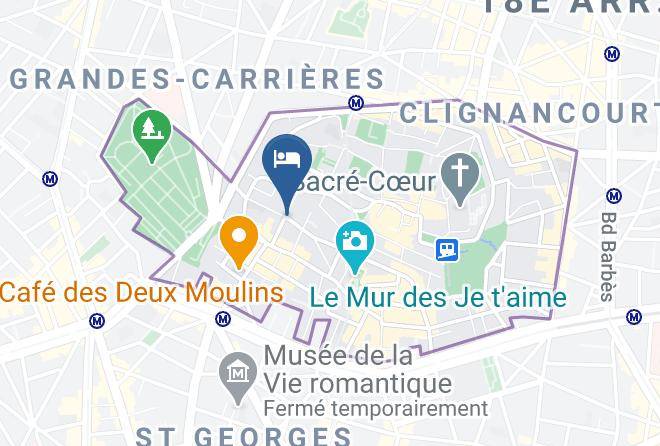Open the Musée de la Vie romantique marker
660x446 pixels.
(x=238, y=377)
